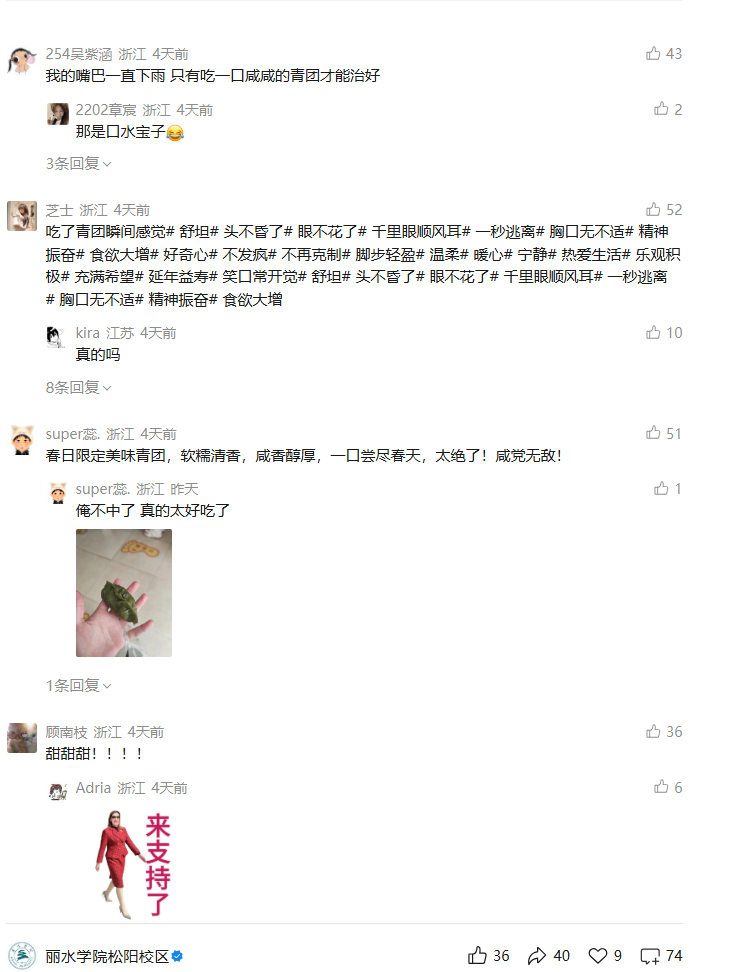Like Adria's reply
Screen dimensions: 730x972
pos(661,788)
